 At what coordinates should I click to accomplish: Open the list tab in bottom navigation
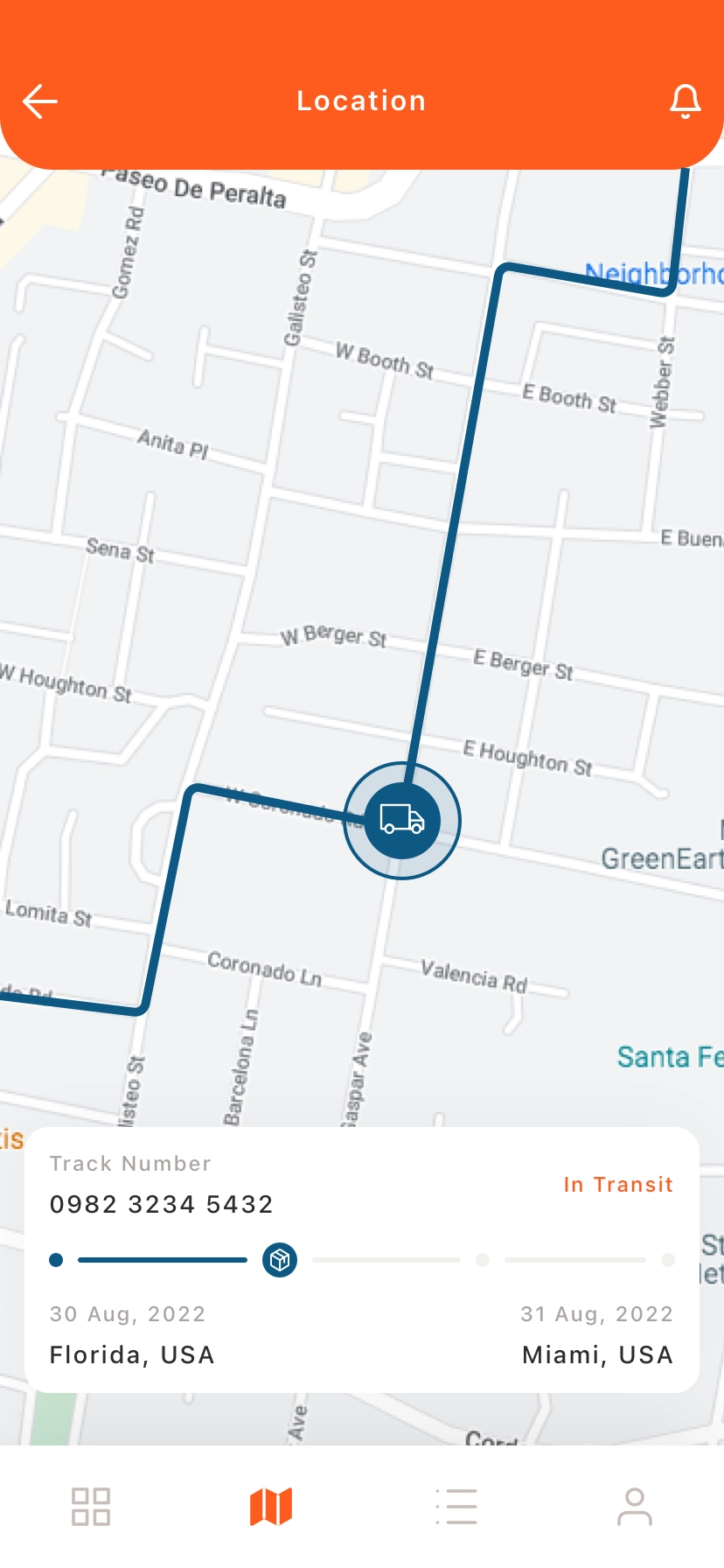(x=456, y=1507)
